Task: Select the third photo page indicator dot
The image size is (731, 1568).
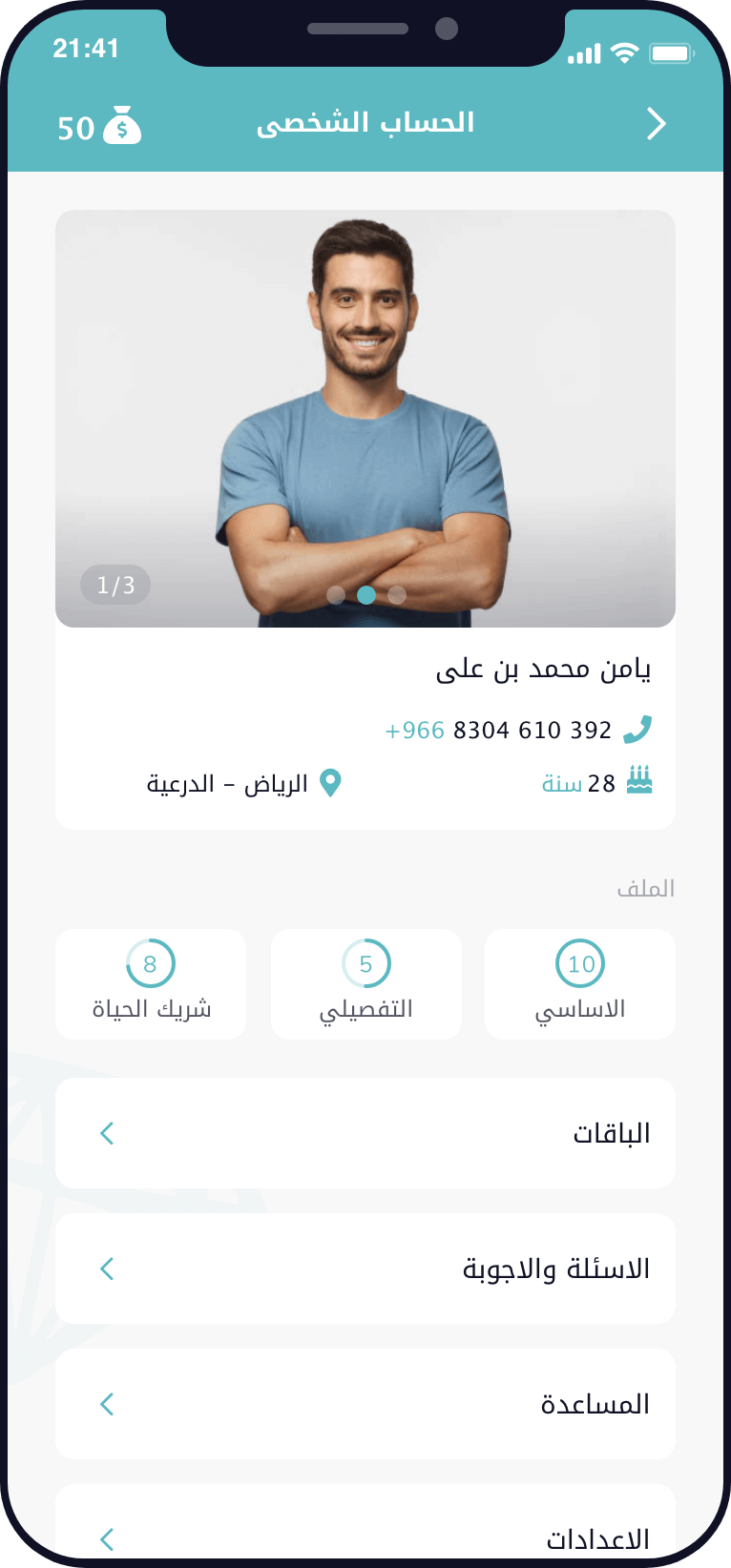Action: tap(397, 595)
